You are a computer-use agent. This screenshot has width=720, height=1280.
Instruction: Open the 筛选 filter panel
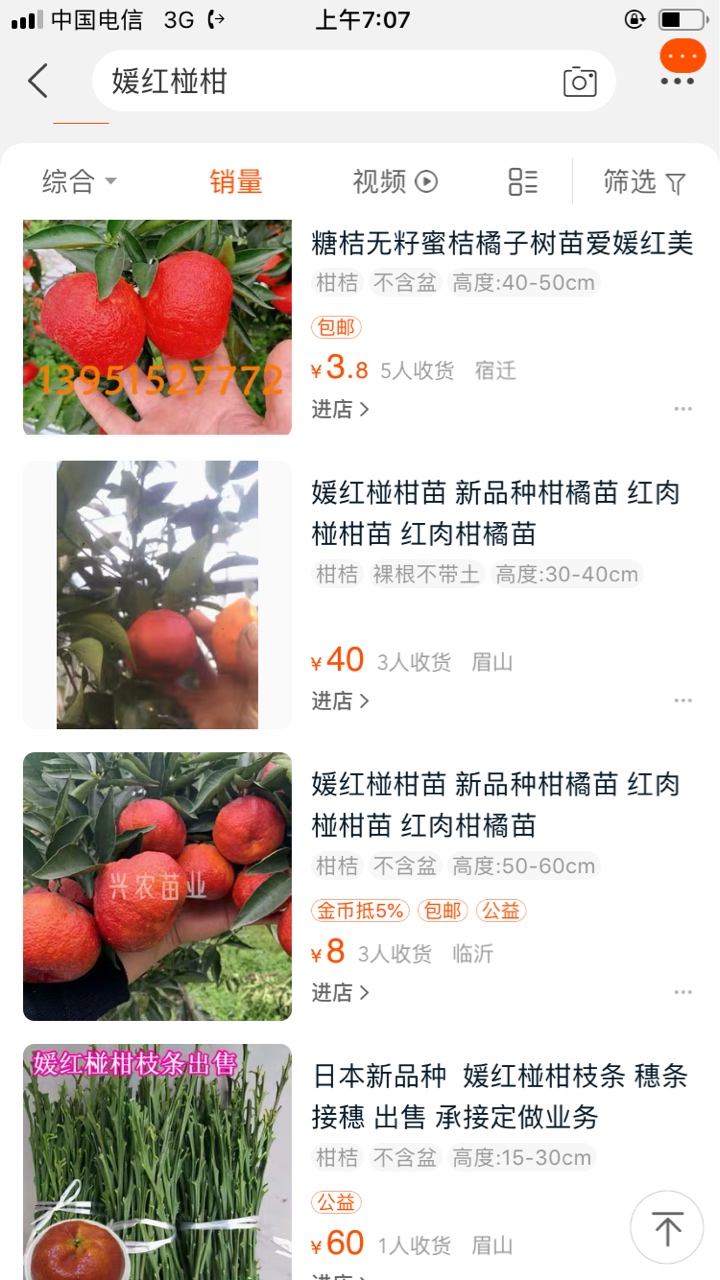645,182
